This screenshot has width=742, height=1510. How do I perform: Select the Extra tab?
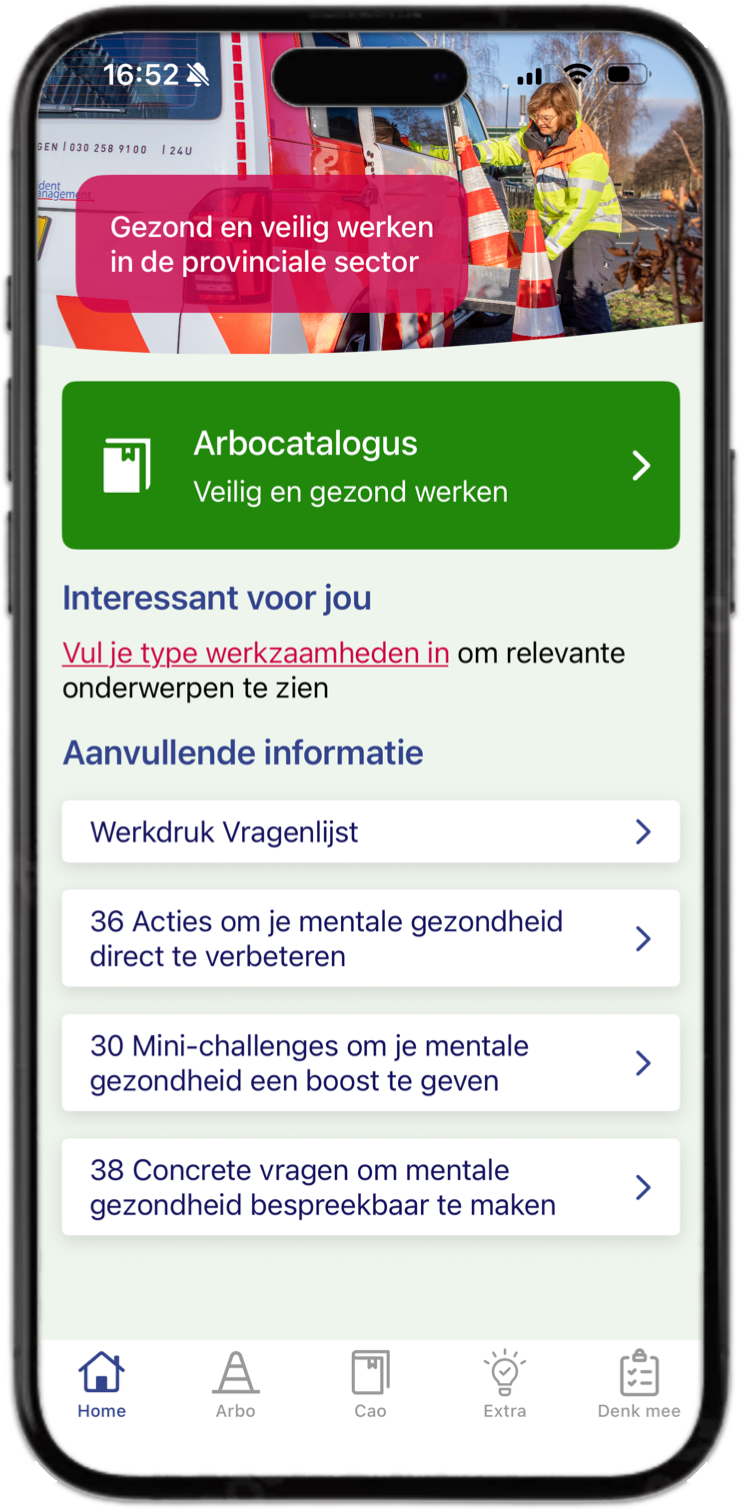[x=504, y=1385]
